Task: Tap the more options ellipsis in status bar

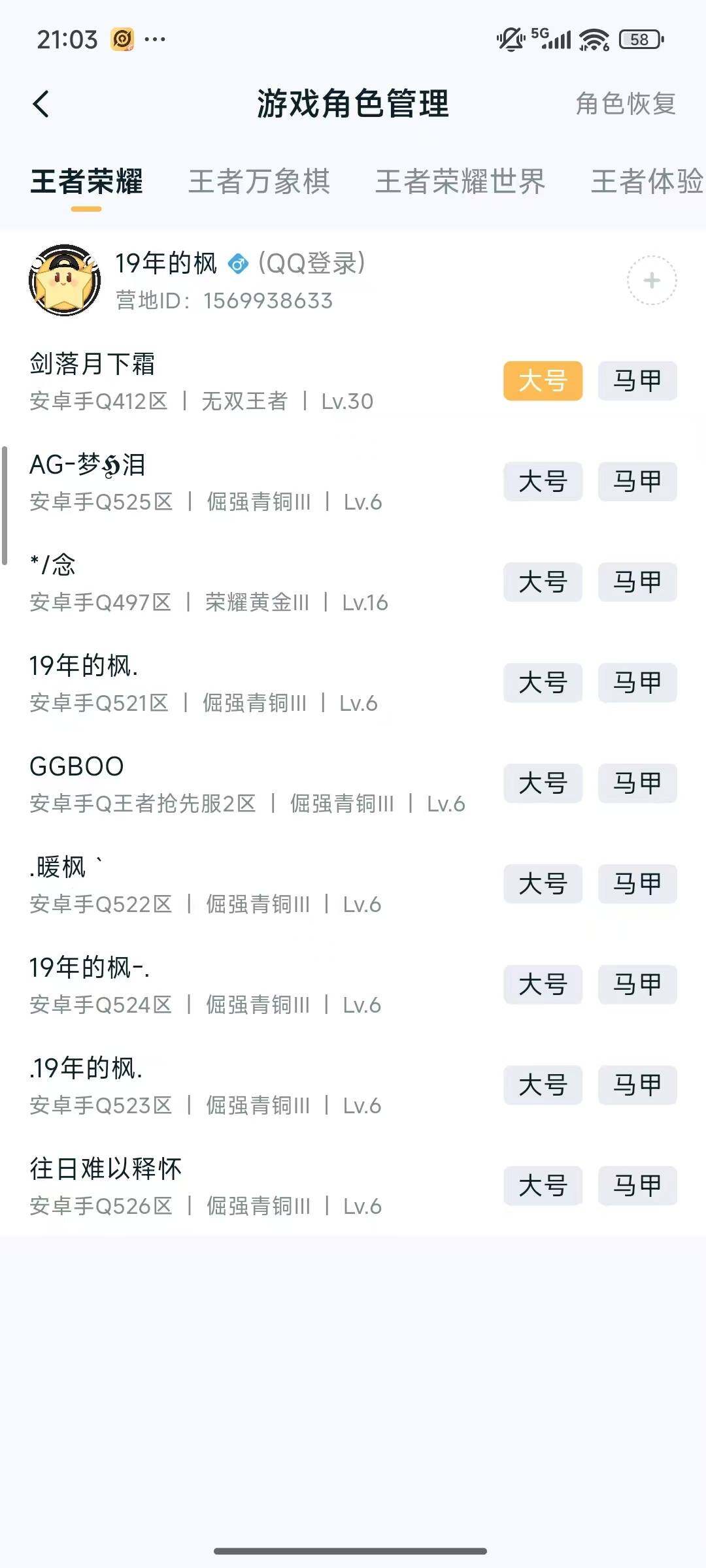Action: tap(156, 41)
